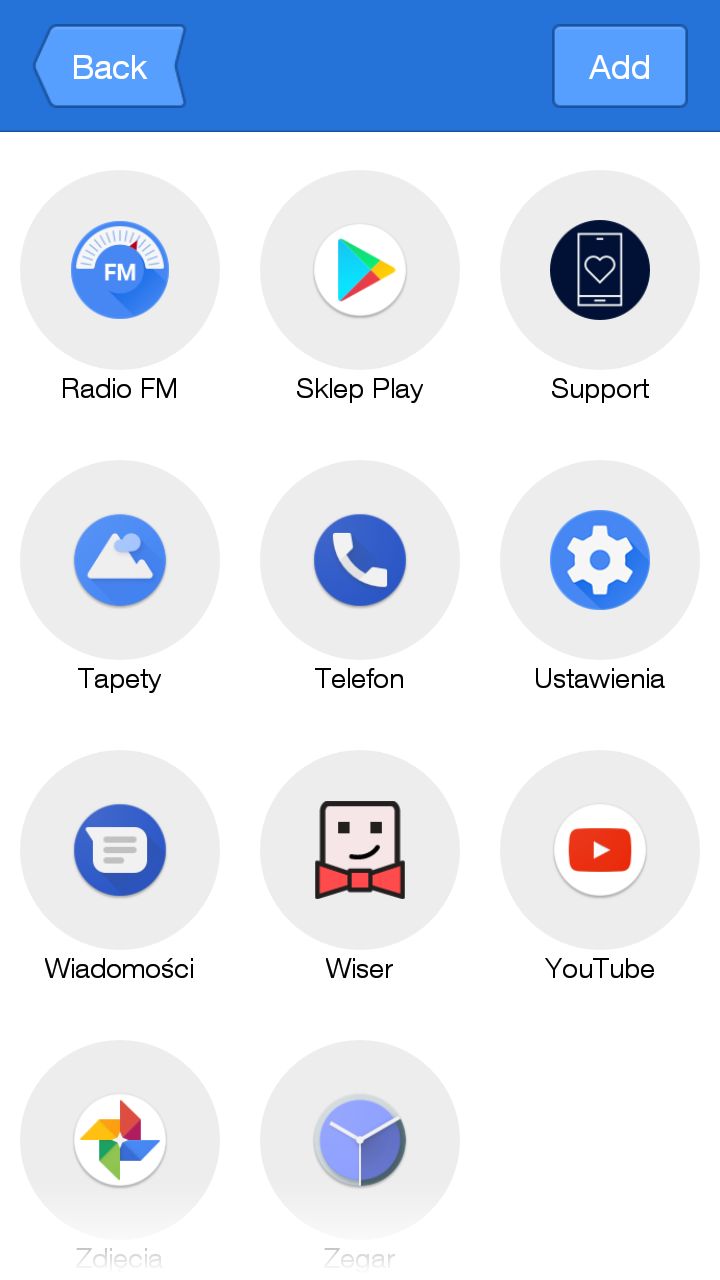Go back using the Back button
Screen dimensions: 720x1280
click(110, 67)
